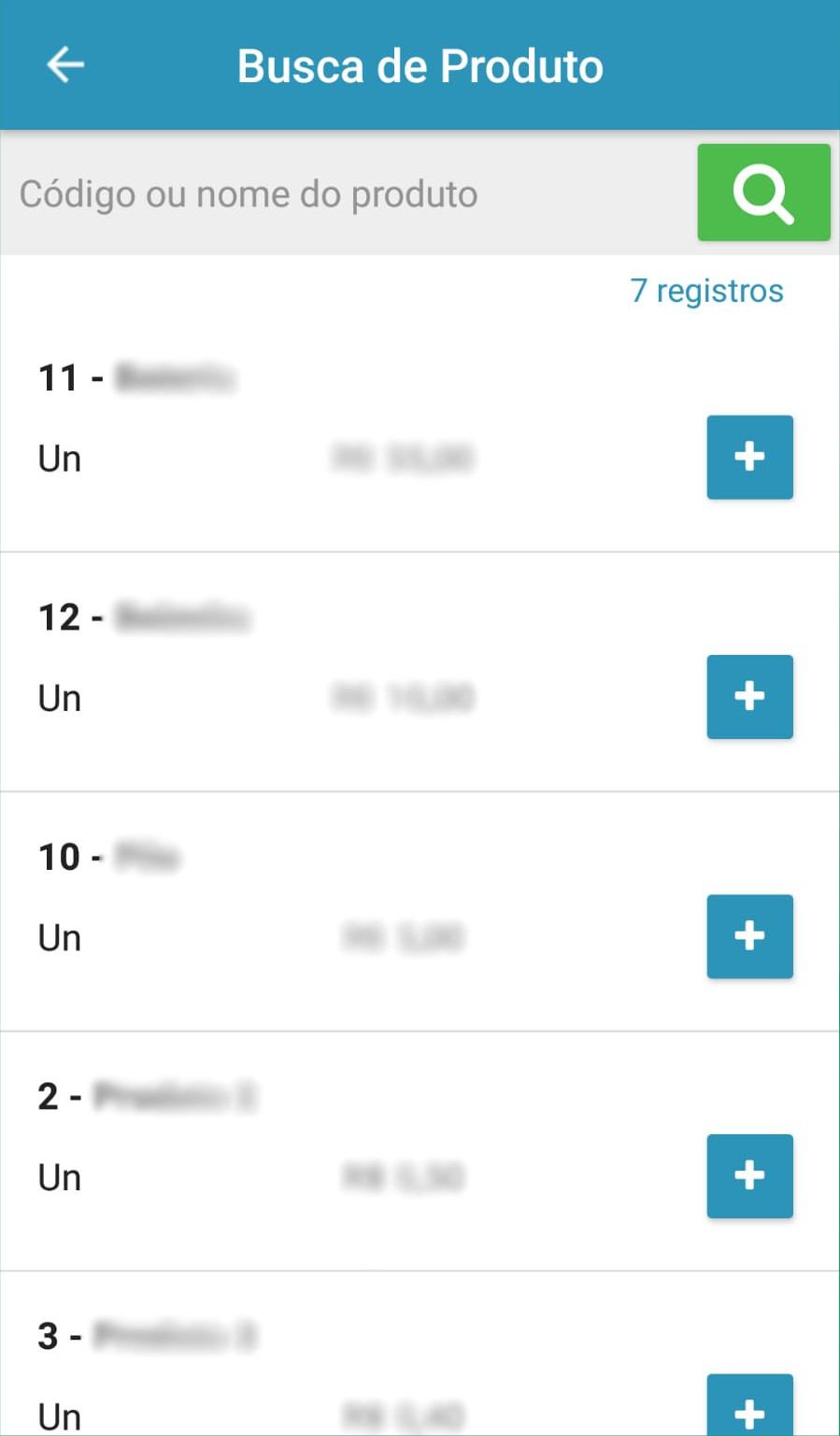Add product 2 with its plus button
This screenshot has height=1436, width=840.
[x=749, y=1176]
